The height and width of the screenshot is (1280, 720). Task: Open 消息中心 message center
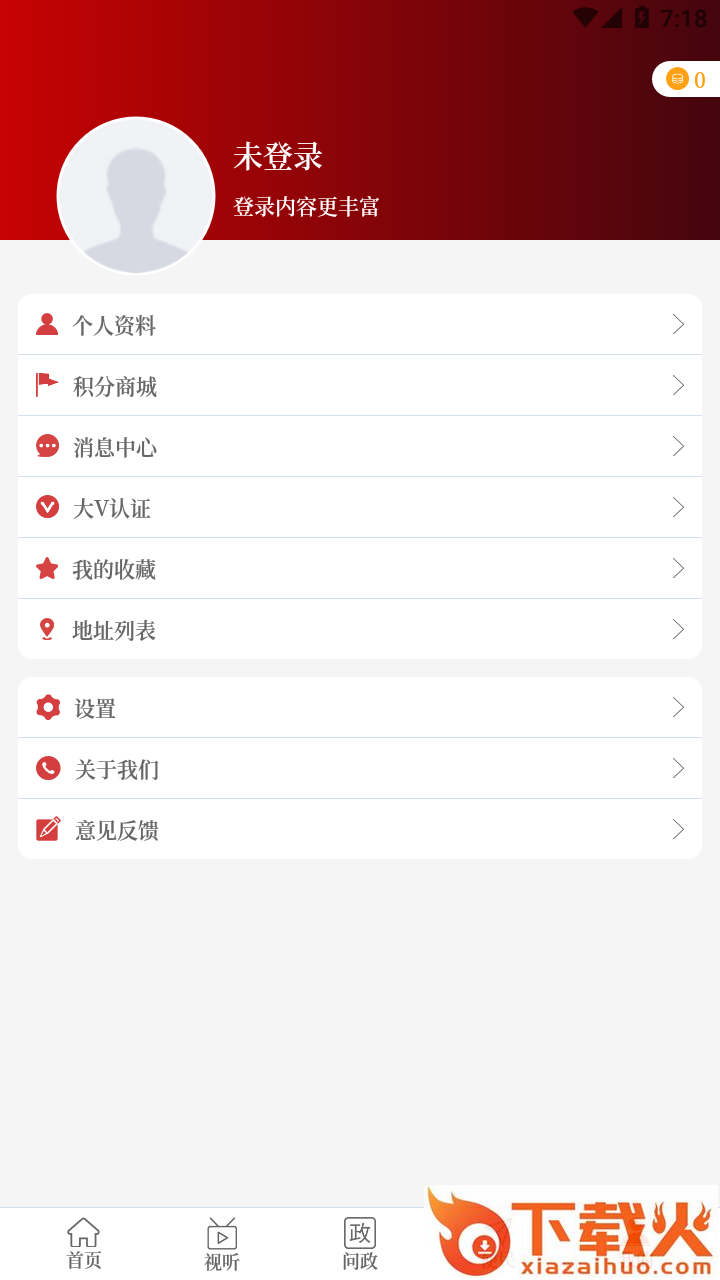[x=360, y=447]
